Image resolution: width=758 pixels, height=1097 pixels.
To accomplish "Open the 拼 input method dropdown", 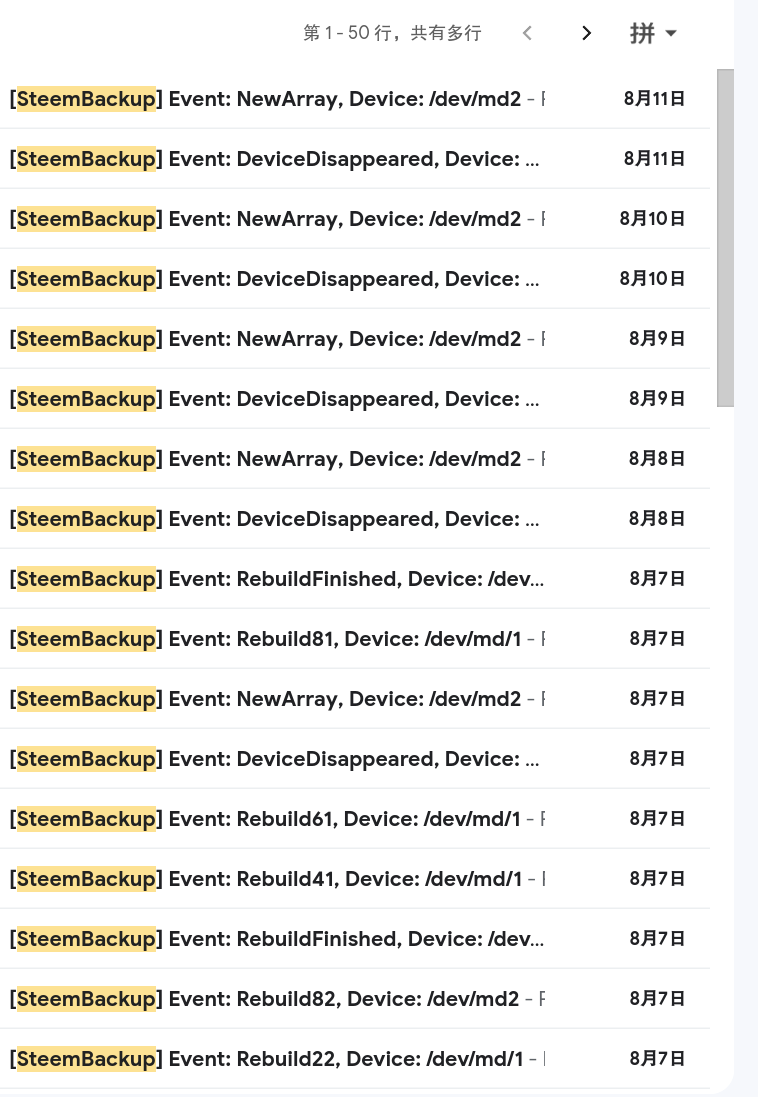I will coord(654,33).
